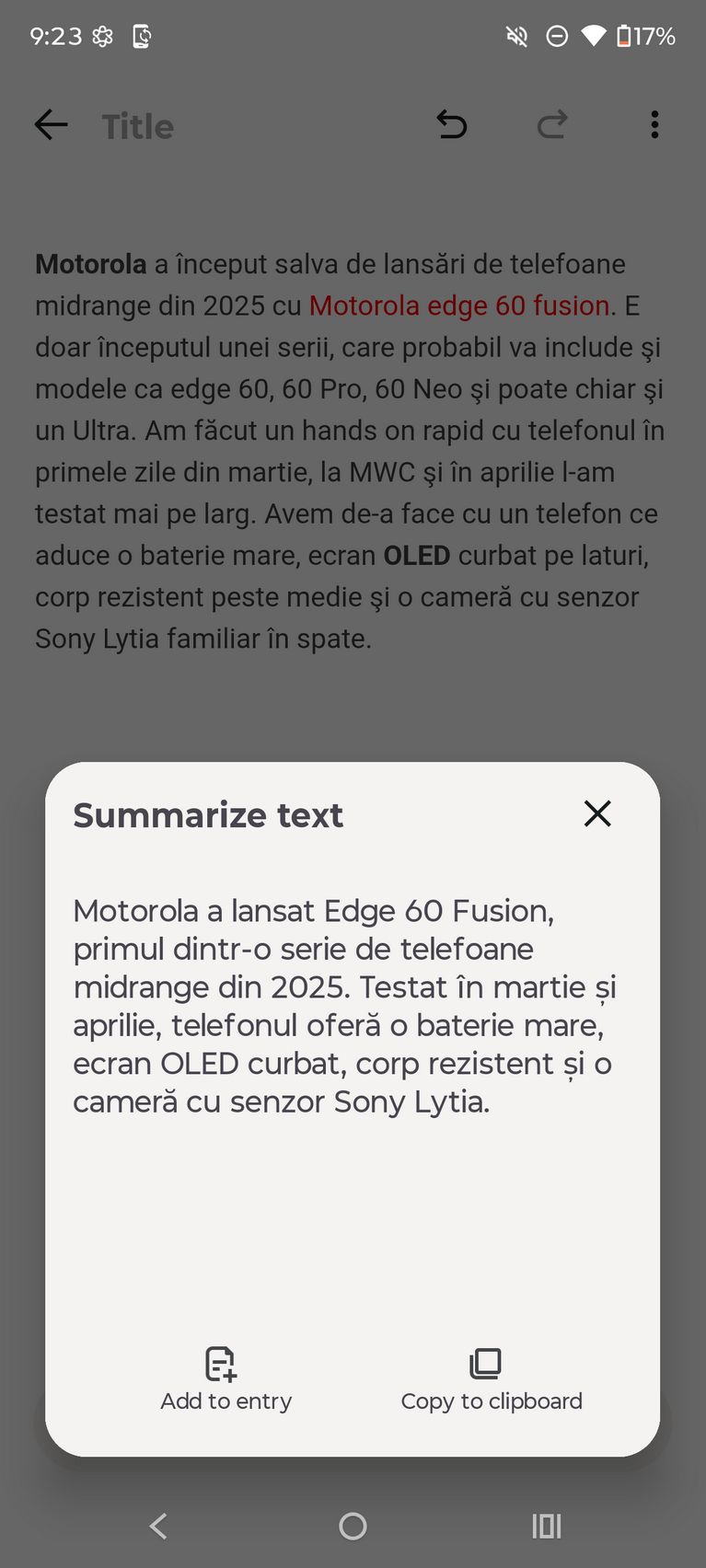This screenshot has height=1568, width=706.
Task: Add the summary to entry
Action: point(226,1378)
